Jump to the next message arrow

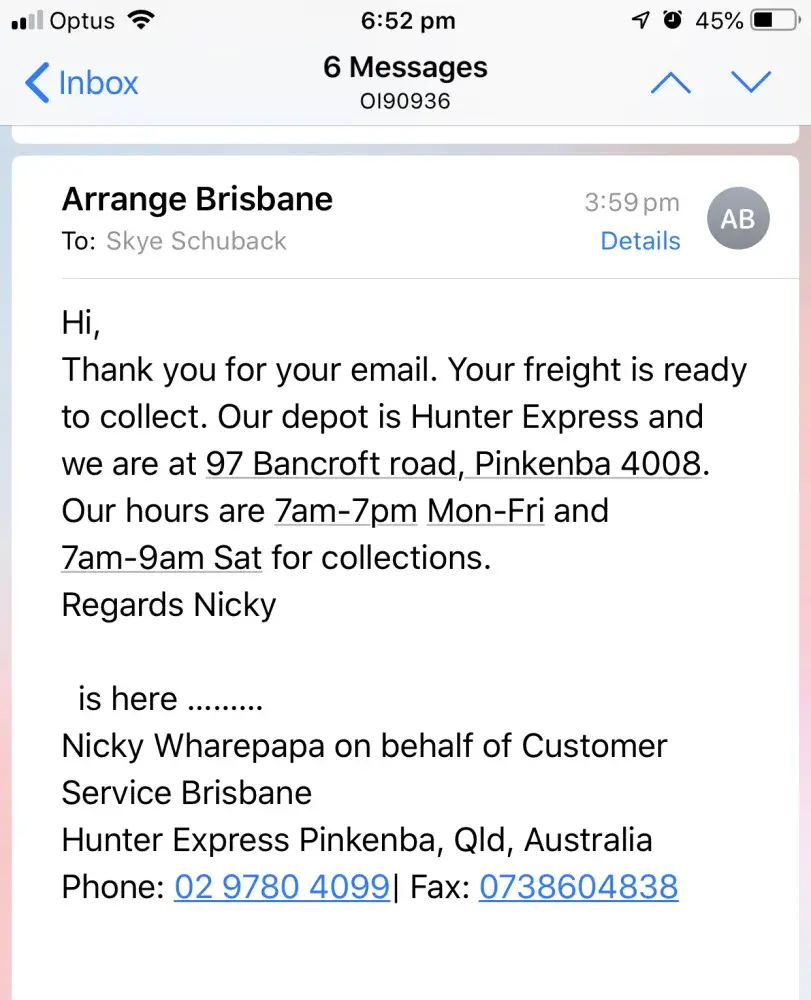point(751,82)
